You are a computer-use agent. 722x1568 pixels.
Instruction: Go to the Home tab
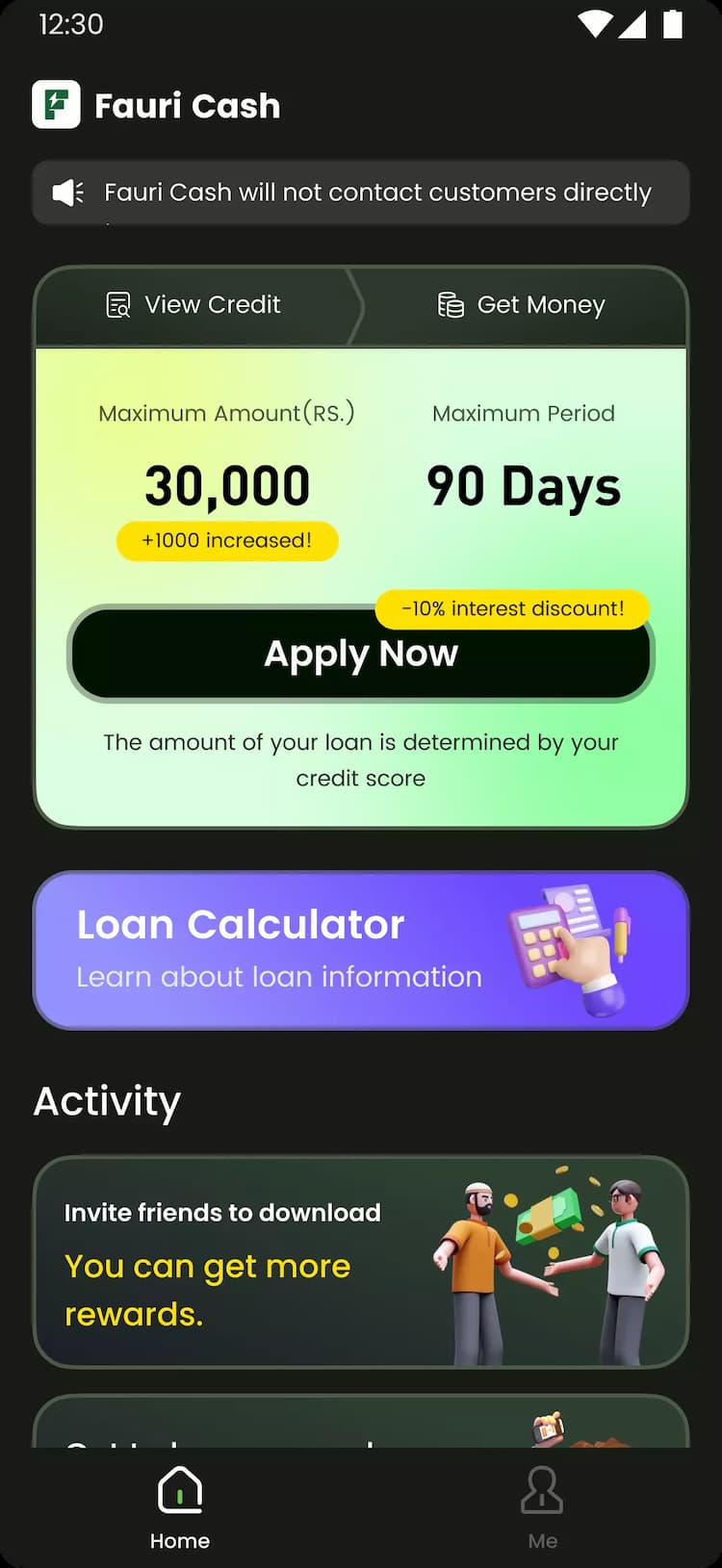pos(180,1505)
